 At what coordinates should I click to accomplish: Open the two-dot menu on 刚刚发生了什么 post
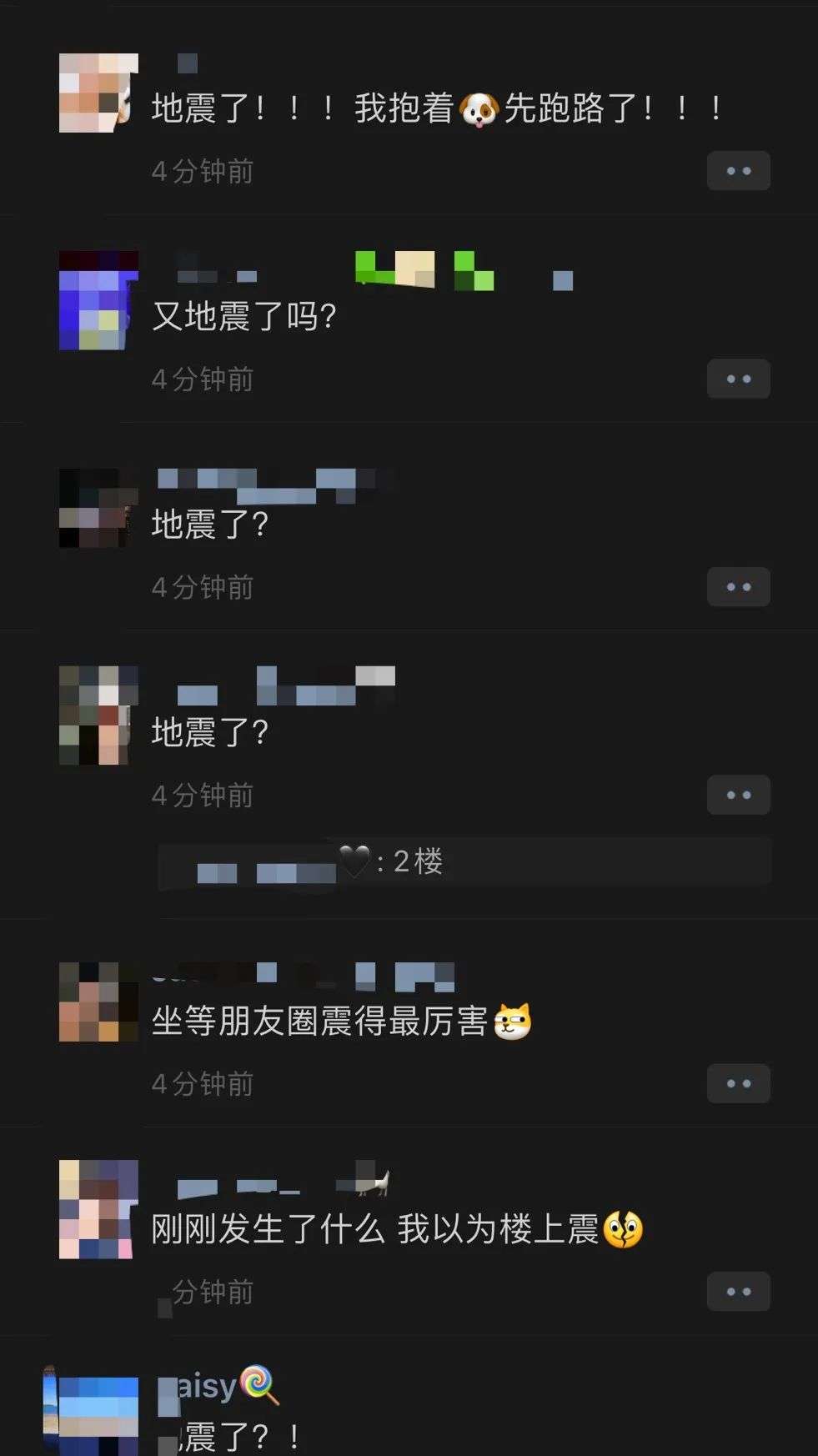click(x=738, y=1292)
